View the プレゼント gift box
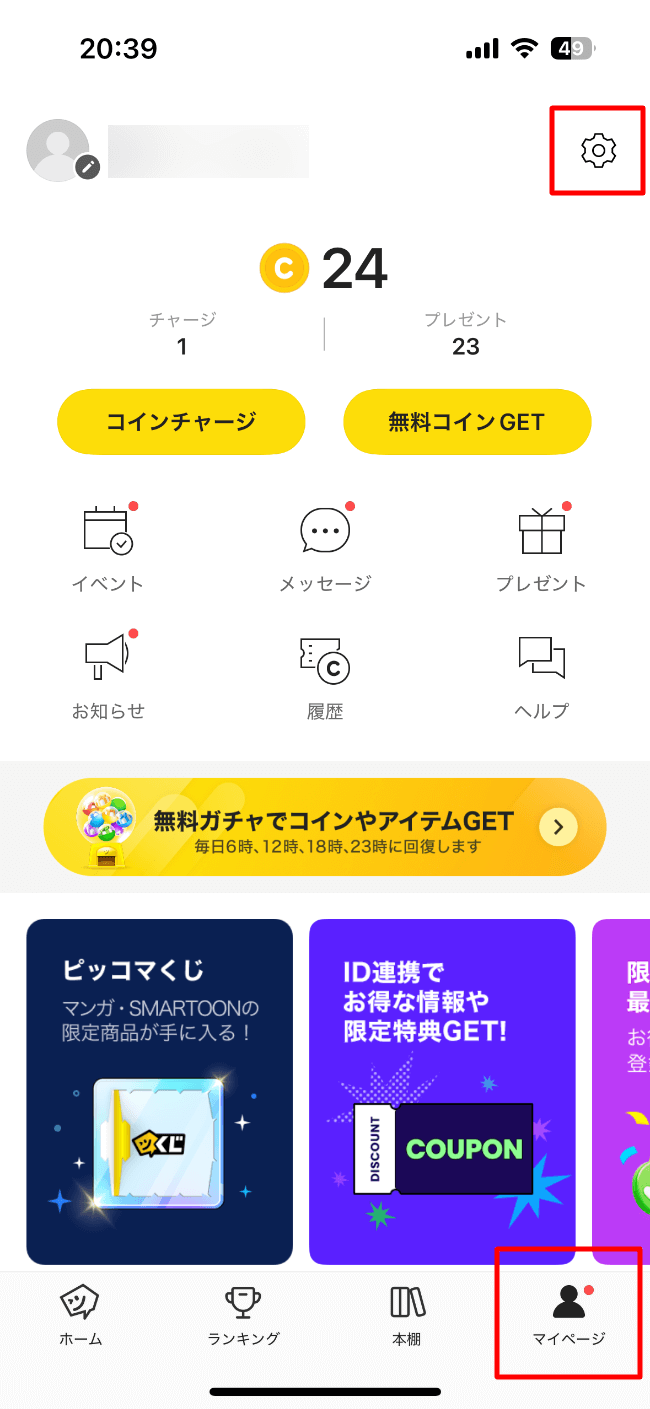This screenshot has width=650, height=1409. (541, 548)
